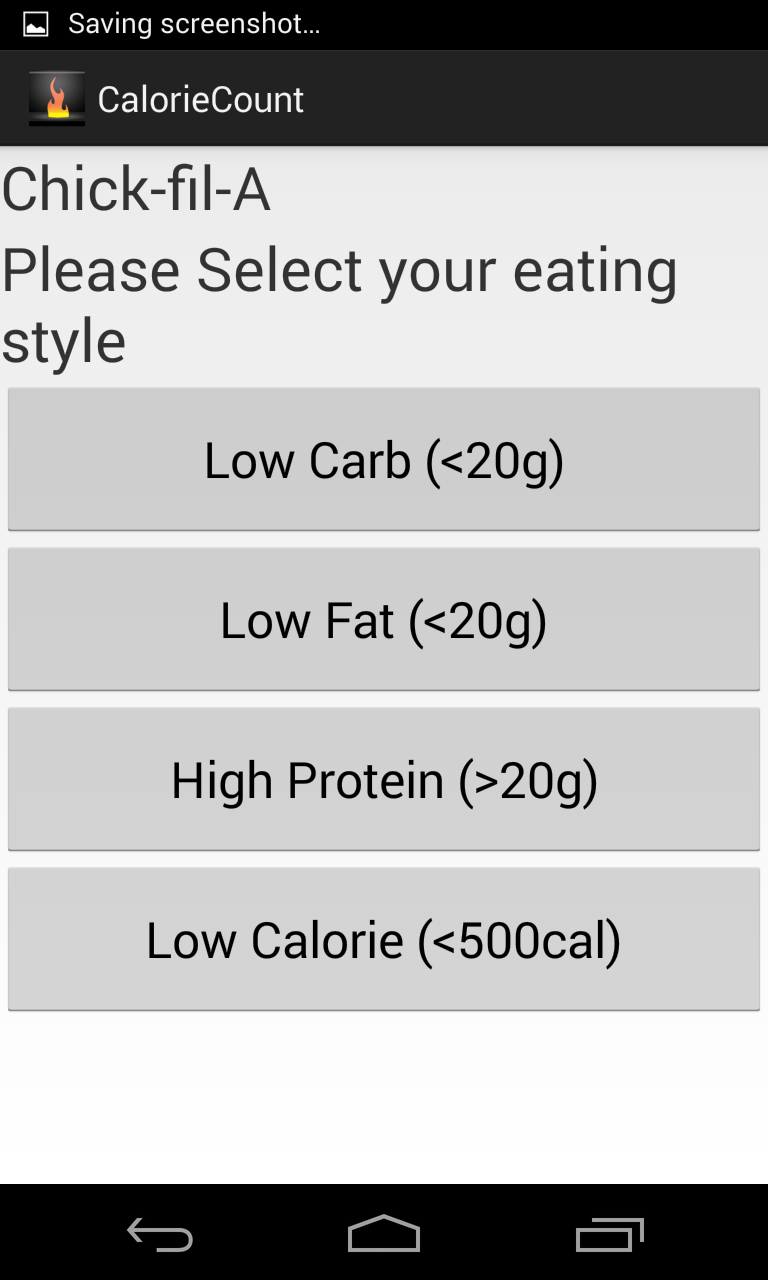Select Low Calorie (<500cal) option
768x1280 pixels.
384,940
